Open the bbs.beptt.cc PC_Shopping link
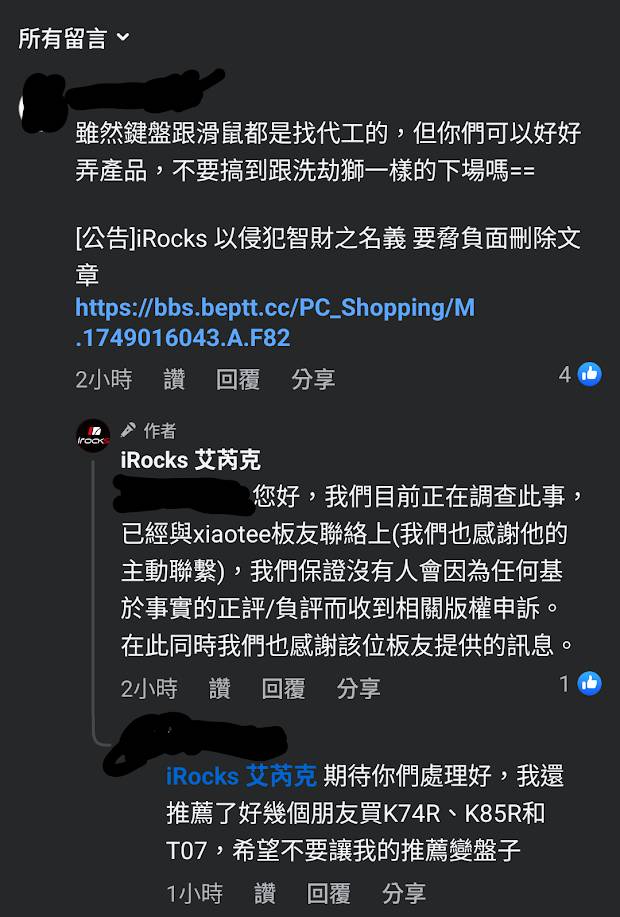 pyautogui.click(x=274, y=322)
